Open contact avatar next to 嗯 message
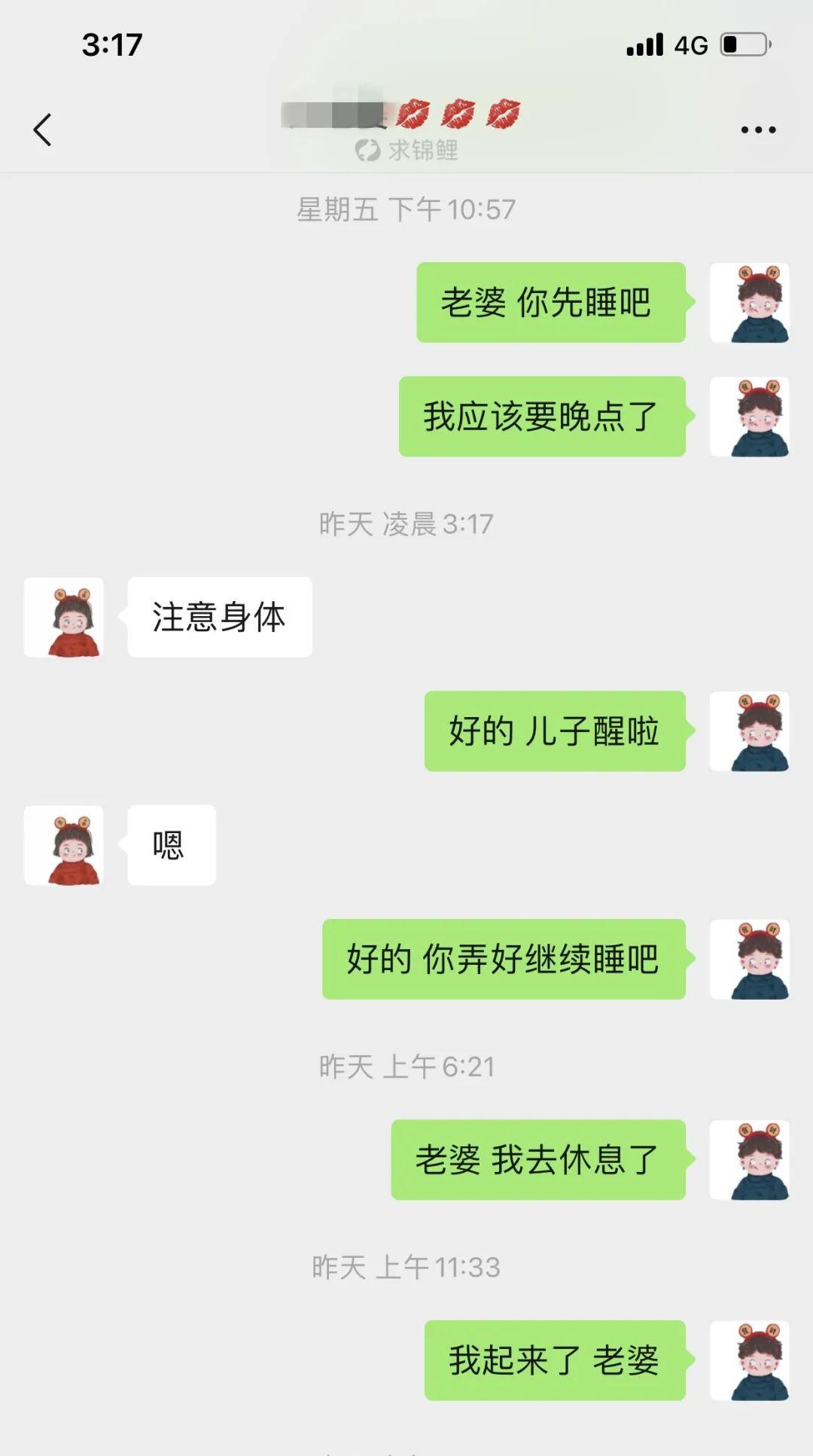The width and height of the screenshot is (813, 1456). point(64,844)
